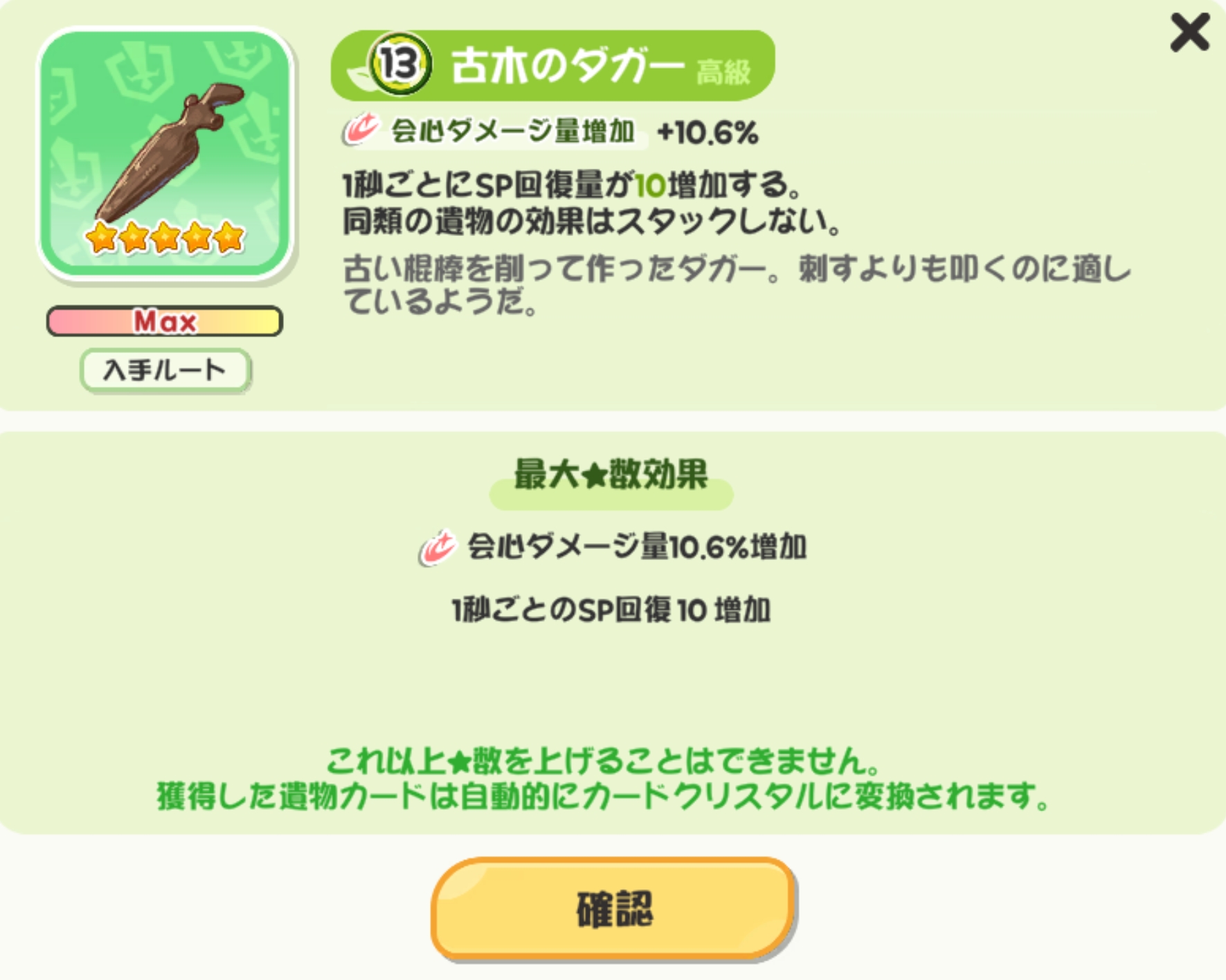This screenshot has height=980, width=1226.
Task: Confirm with the 確認 button
Action: coord(613,909)
